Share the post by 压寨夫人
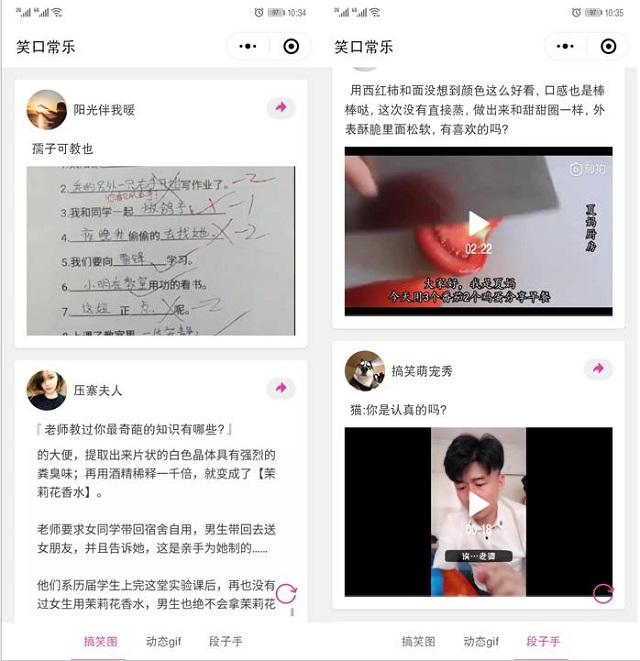The image size is (640, 661). coord(281,388)
